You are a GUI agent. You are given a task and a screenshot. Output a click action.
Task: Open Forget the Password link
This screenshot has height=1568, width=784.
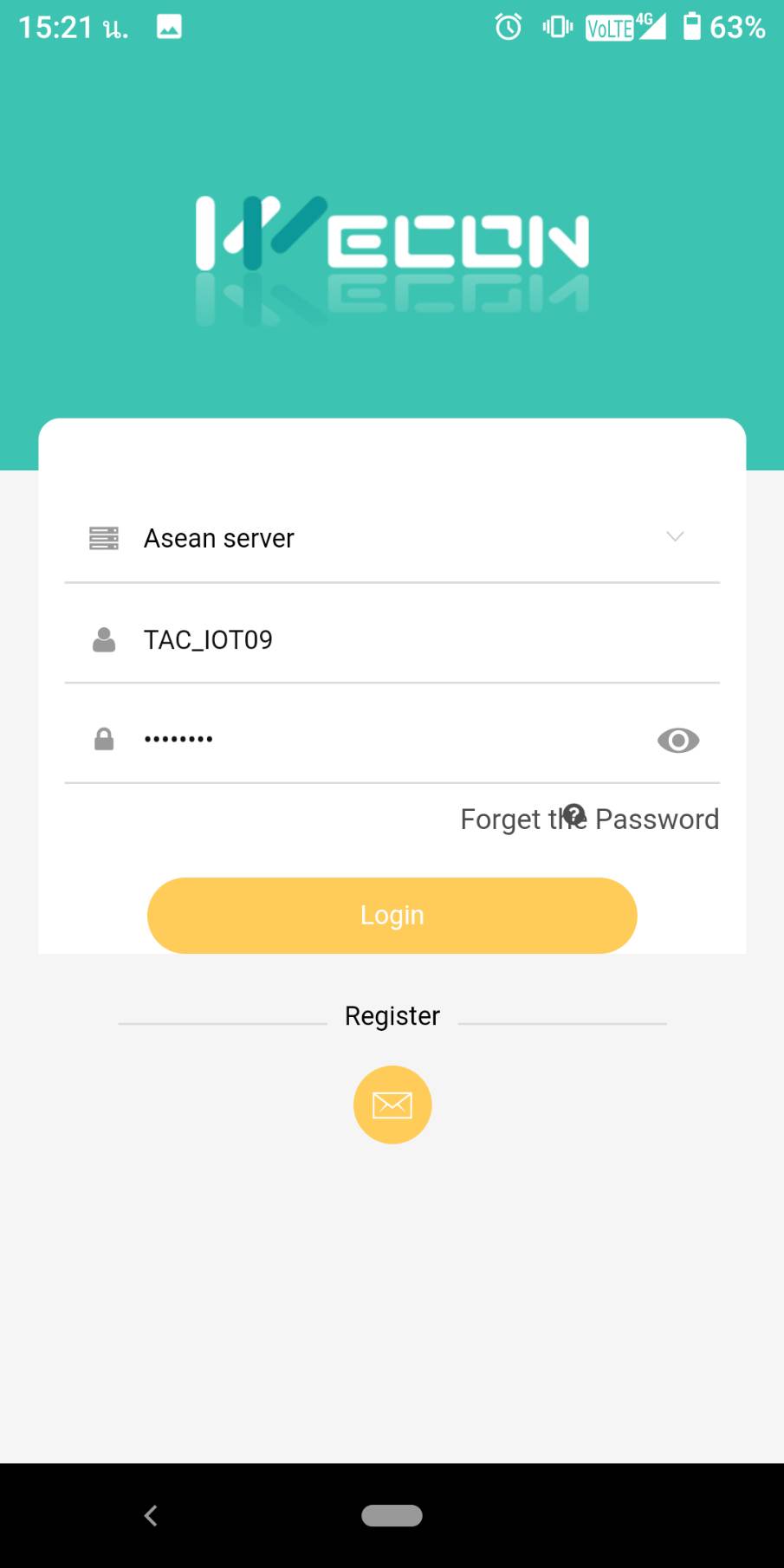(589, 819)
